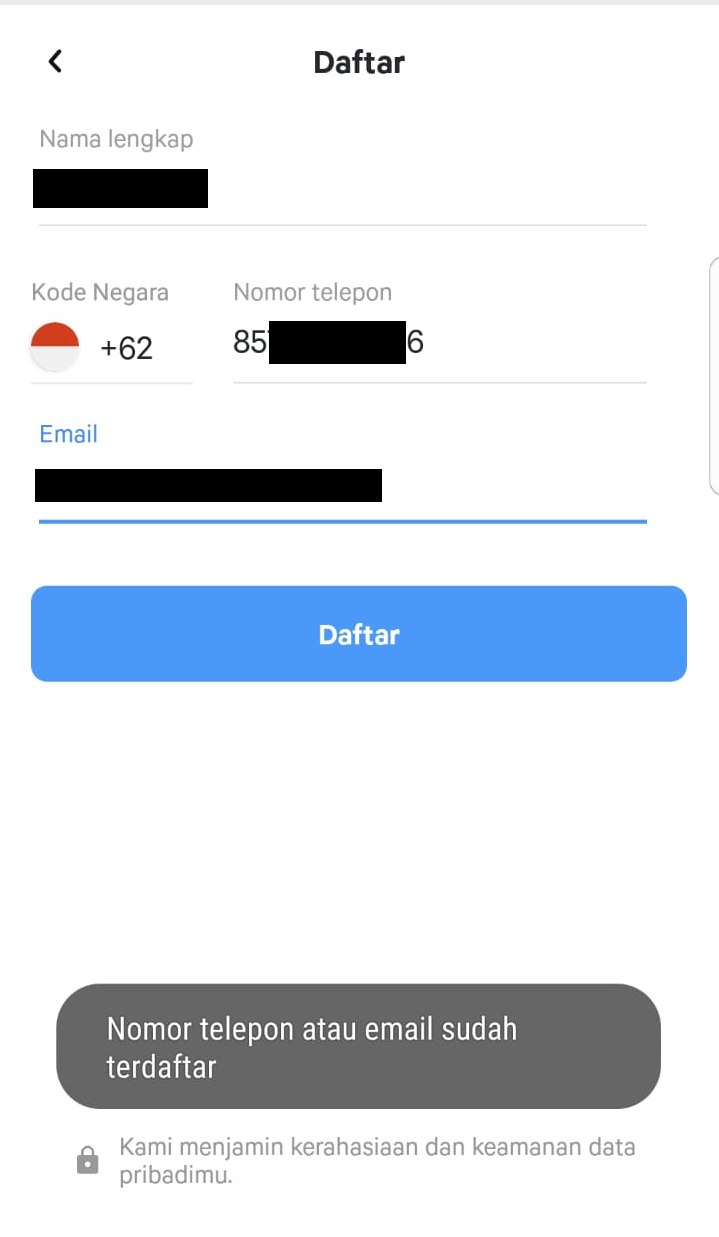
Task: Tap the Nama lengkap text field
Action: tap(340, 190)
